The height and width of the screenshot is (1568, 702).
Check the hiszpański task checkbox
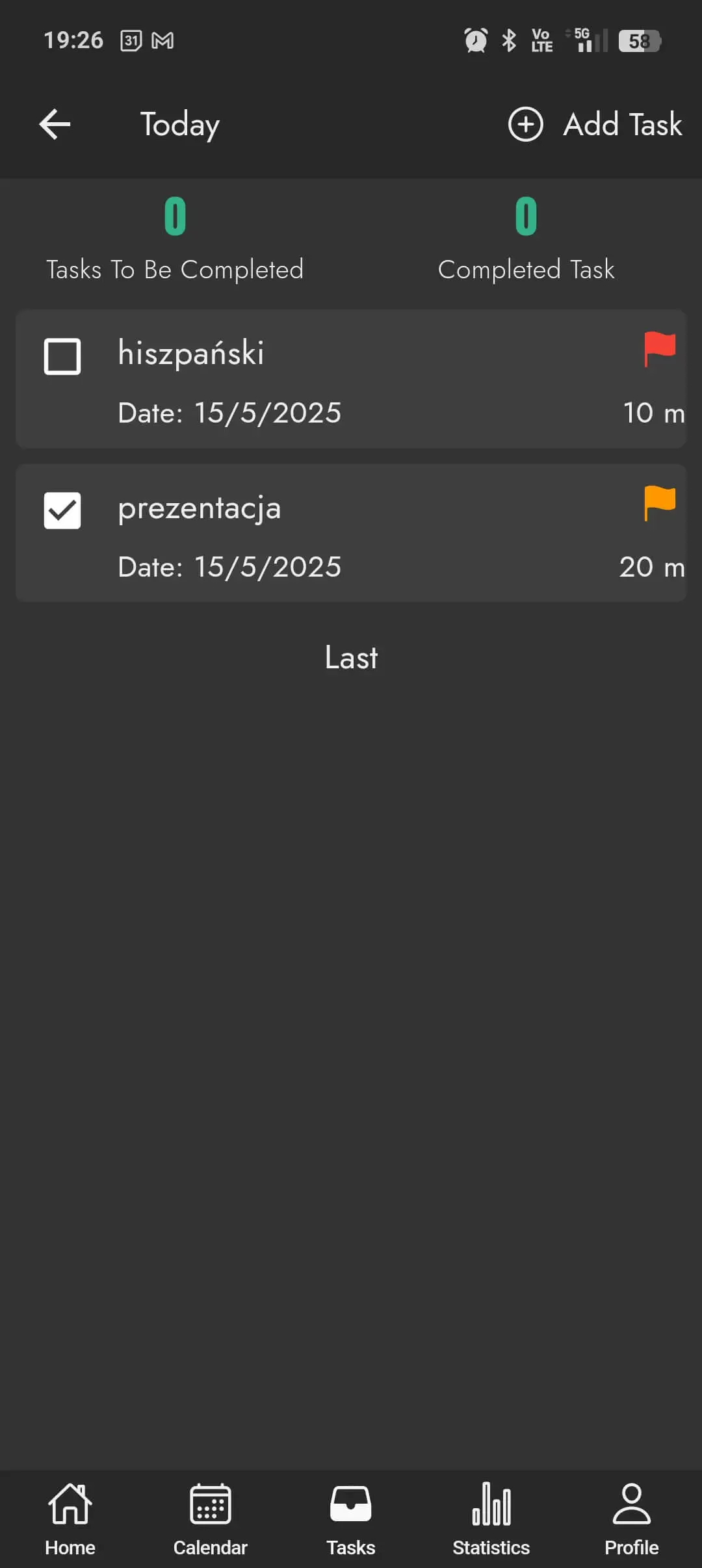62,356
